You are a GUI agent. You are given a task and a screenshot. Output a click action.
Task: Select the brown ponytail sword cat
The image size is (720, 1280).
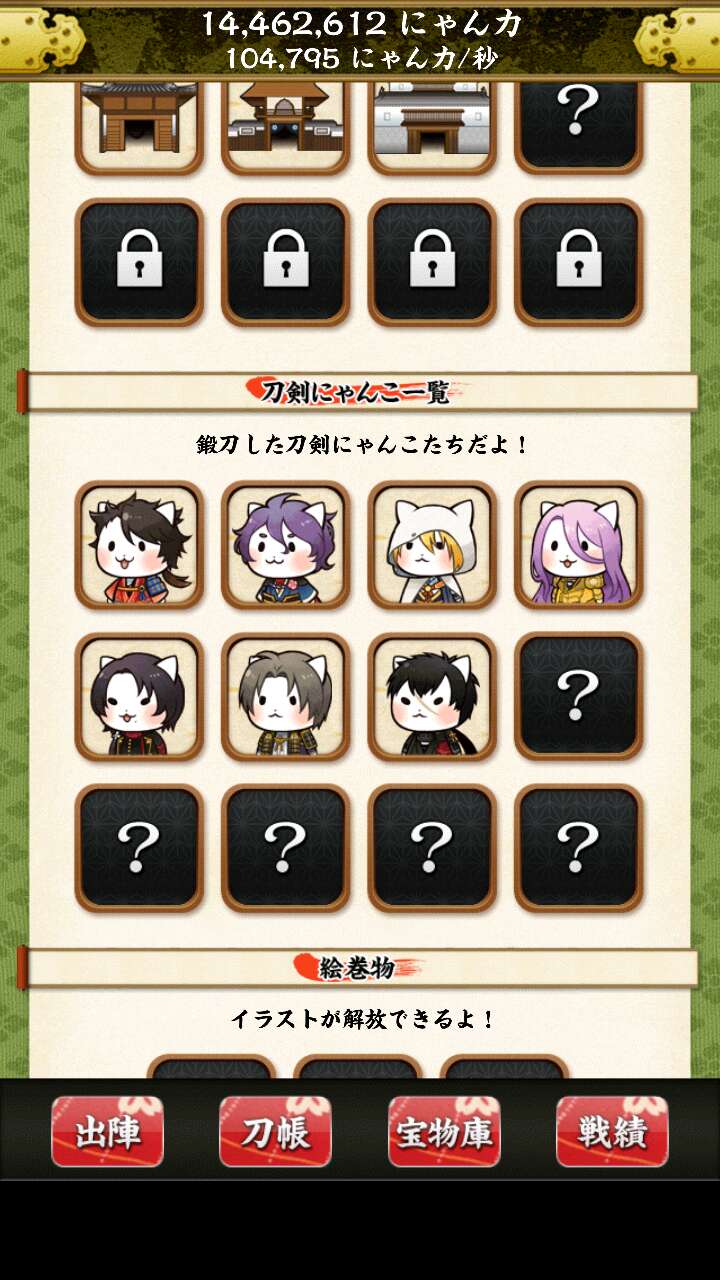pos(139,545)
